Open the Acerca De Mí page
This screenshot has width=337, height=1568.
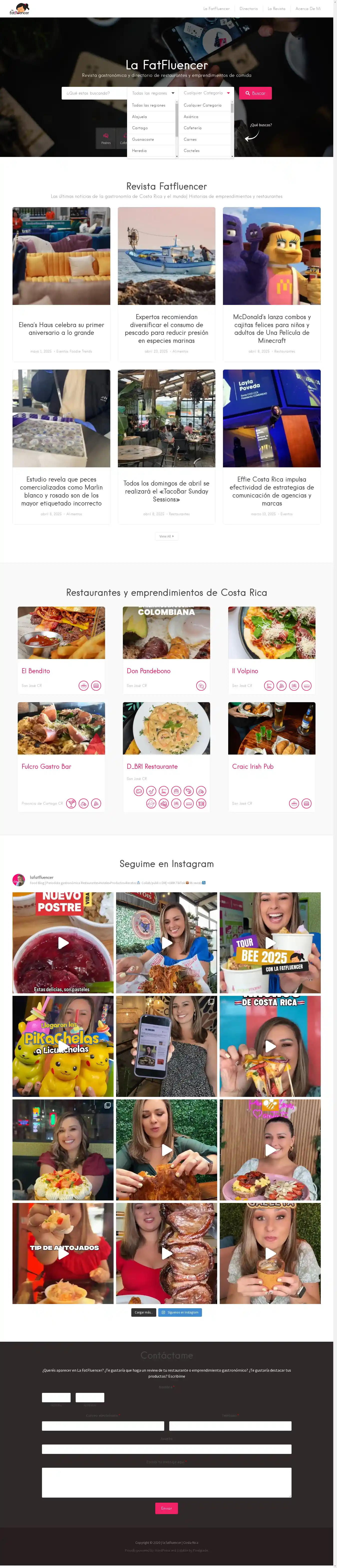click(308, 8)
